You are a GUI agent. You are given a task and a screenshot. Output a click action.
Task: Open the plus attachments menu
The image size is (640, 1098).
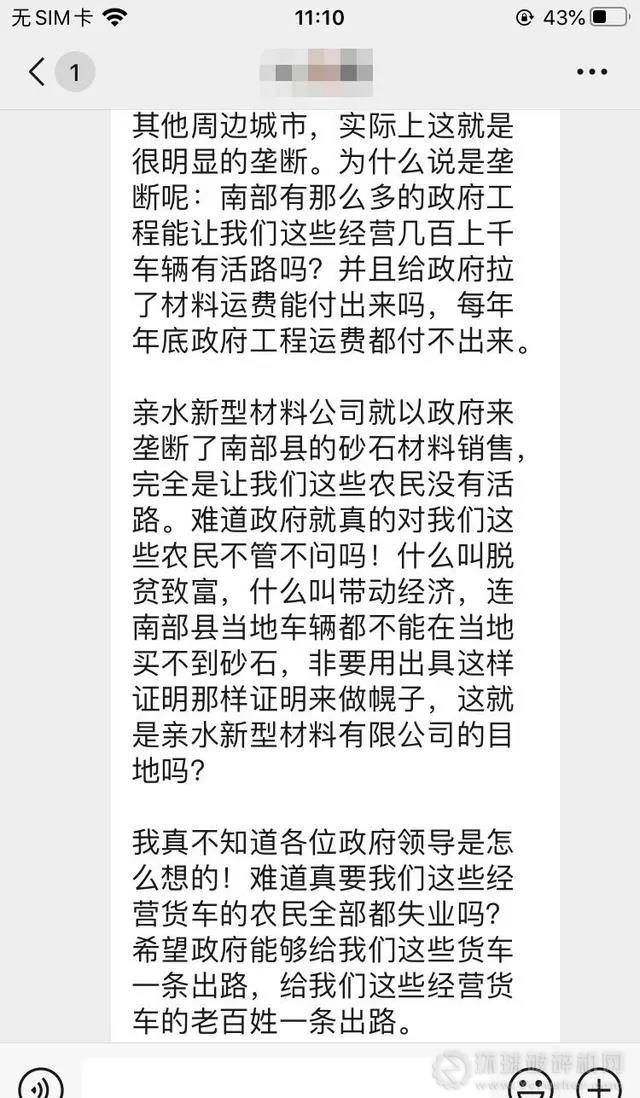(601, 1082)
